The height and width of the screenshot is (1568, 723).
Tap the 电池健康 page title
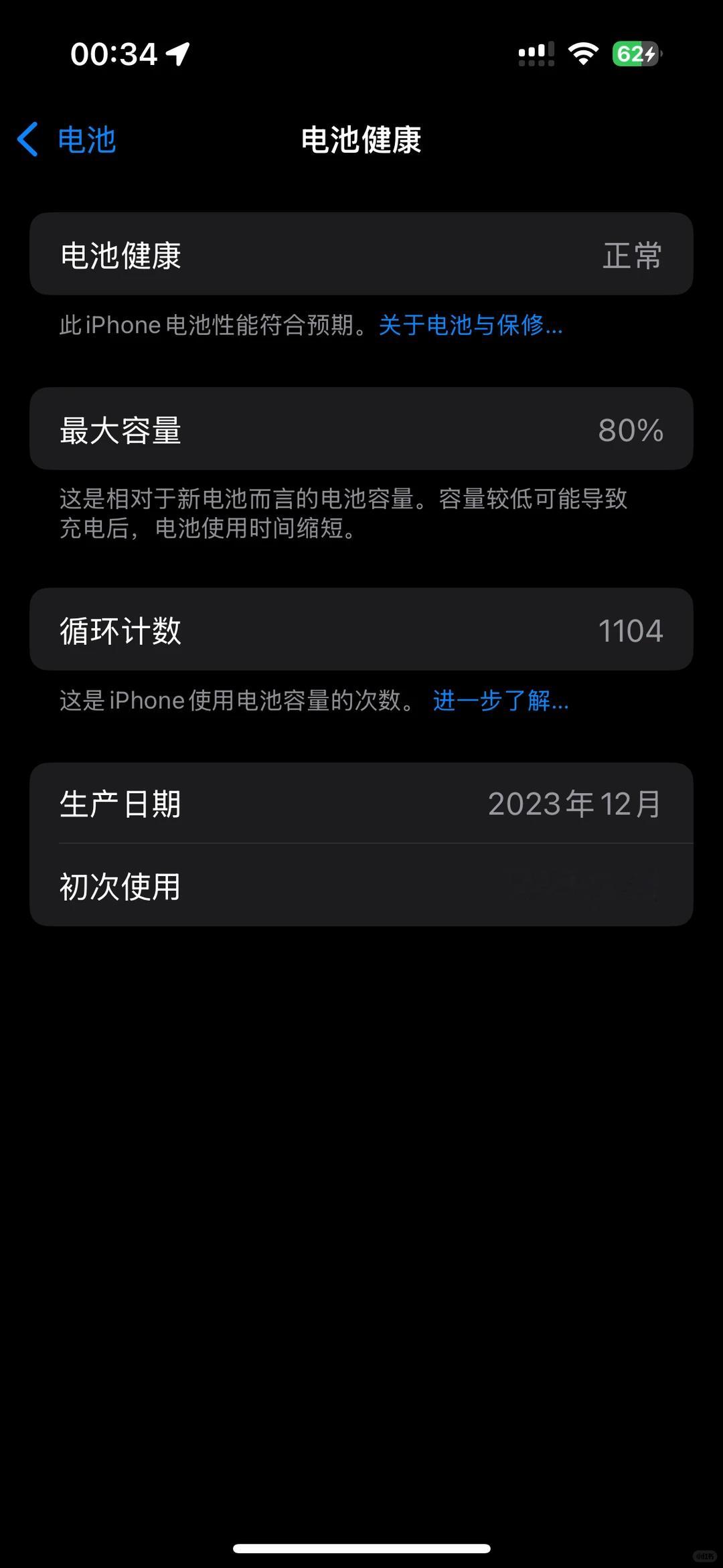click(x=361, y=141)
